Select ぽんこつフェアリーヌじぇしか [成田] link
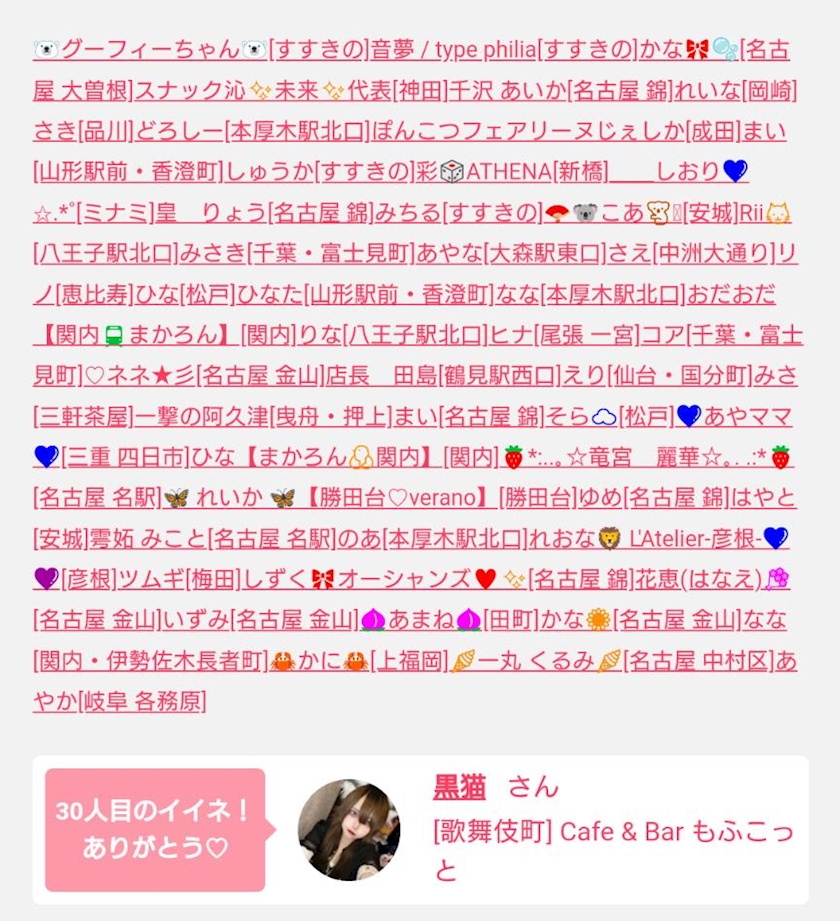 coord(557,131)
